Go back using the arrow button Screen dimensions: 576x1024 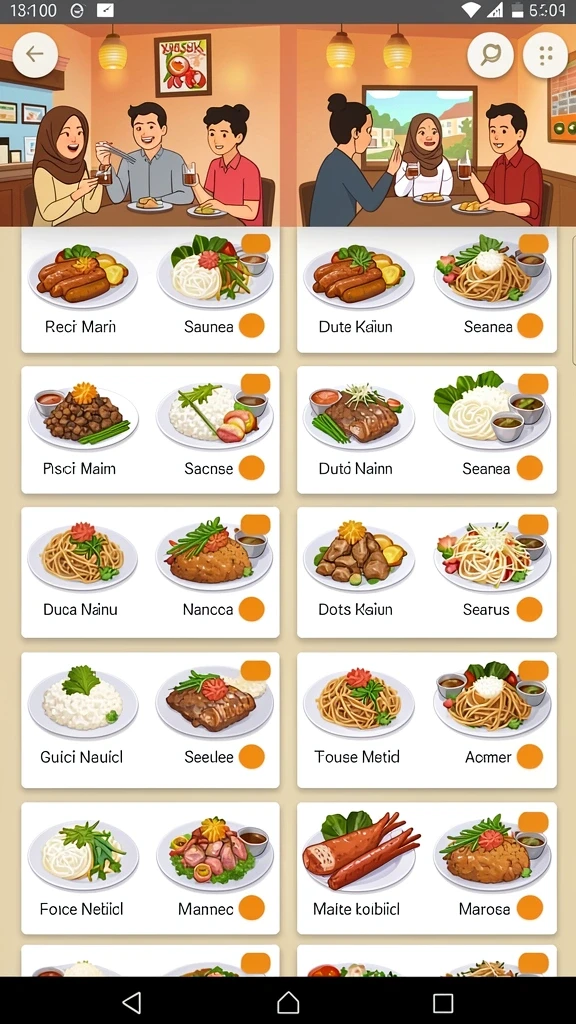35,55
